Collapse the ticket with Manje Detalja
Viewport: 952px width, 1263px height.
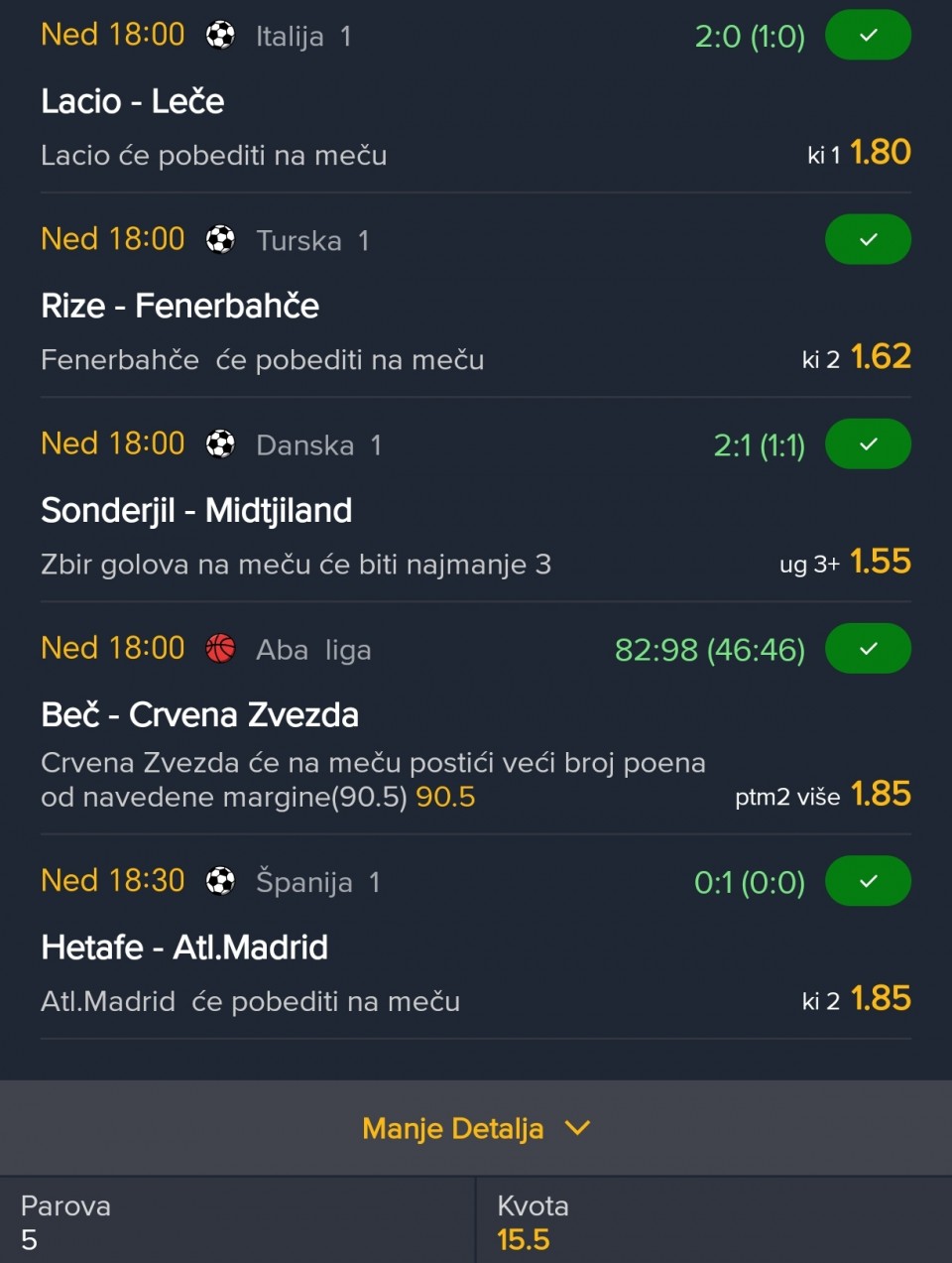(x=475, y=1128)
